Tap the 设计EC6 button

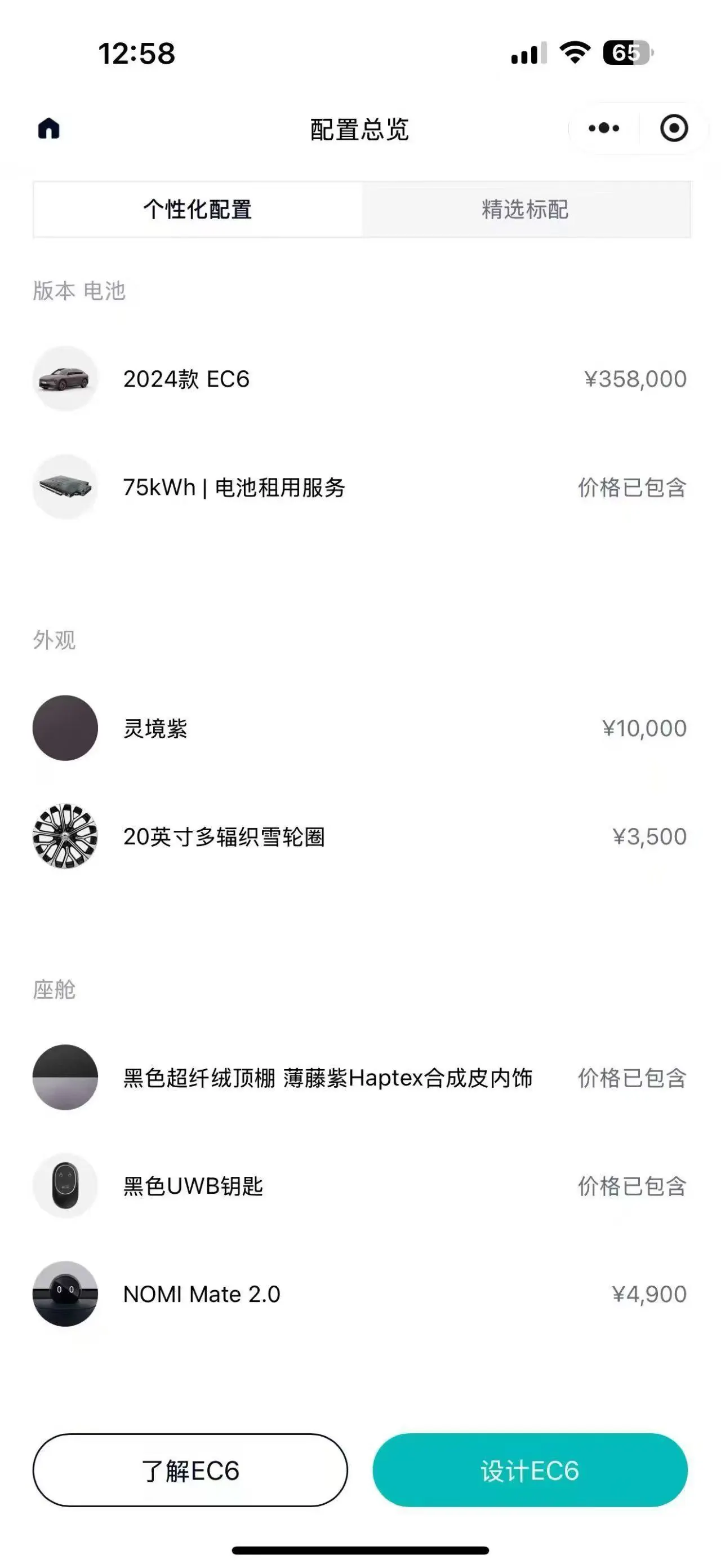[x=530, y=1470]
